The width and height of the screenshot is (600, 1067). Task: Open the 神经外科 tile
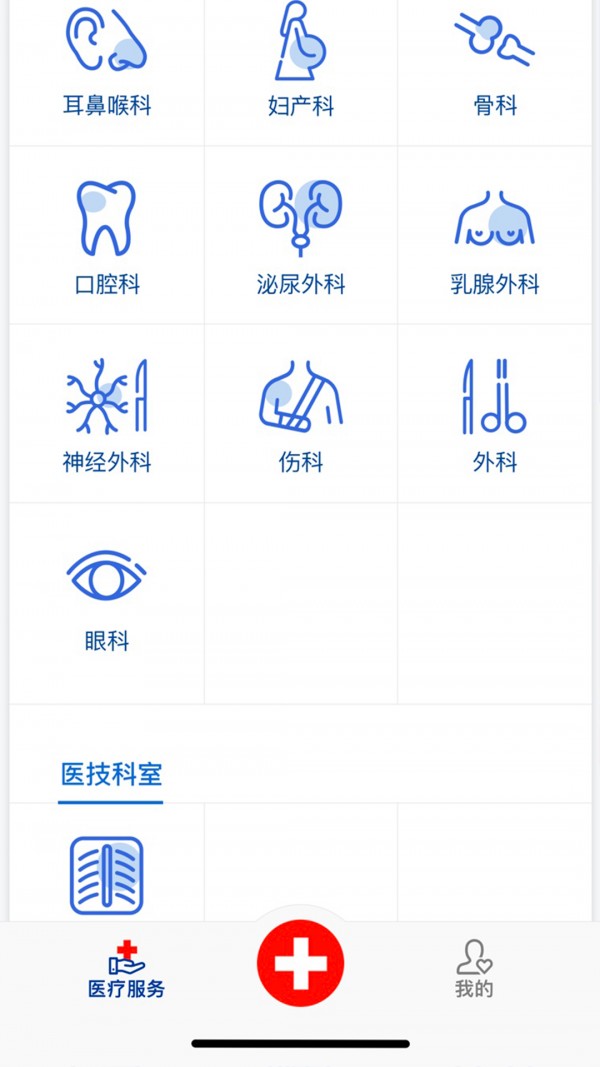[x=107, y=414]
